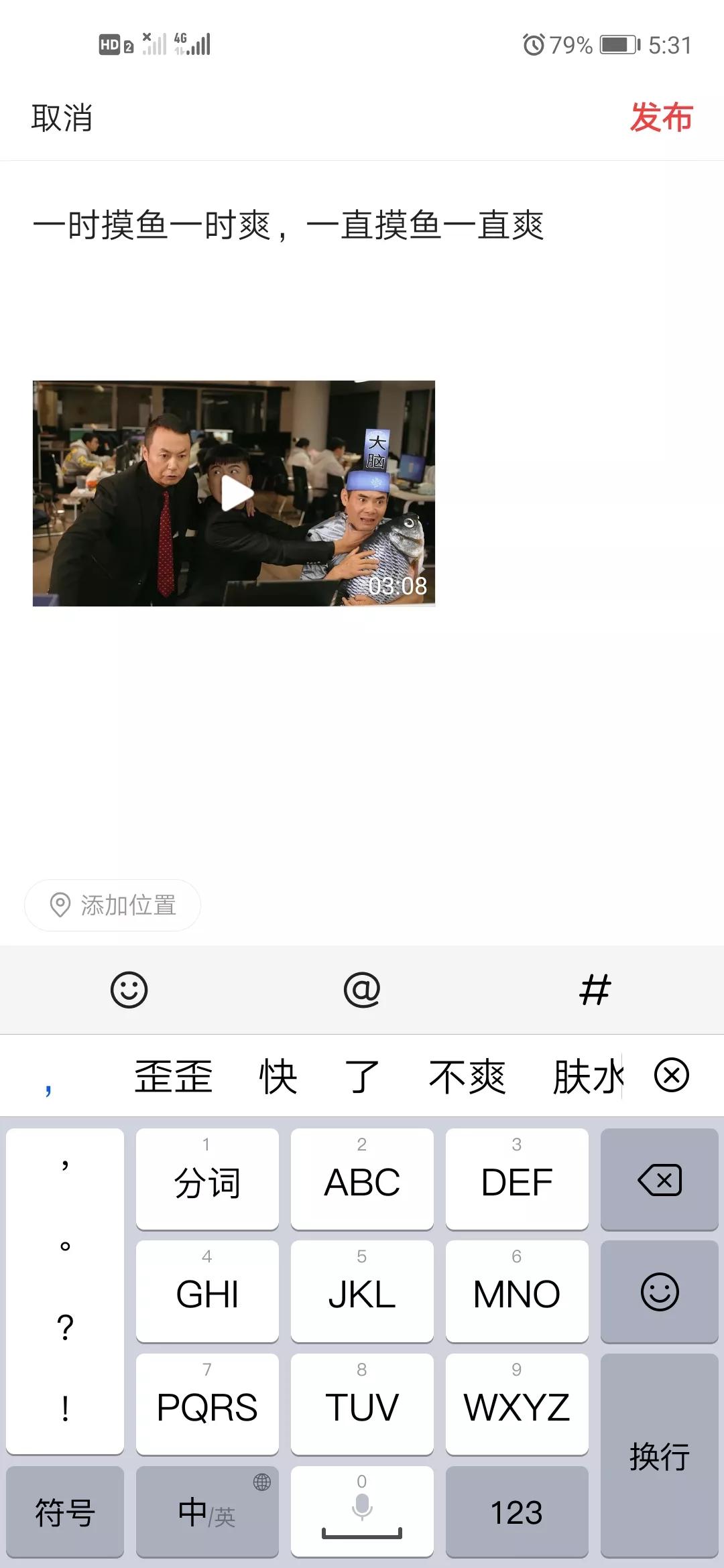Screen dimensions: 724x1568
Task: Open the 符号 symbols keyboard
Action: tap(65, 1512)
